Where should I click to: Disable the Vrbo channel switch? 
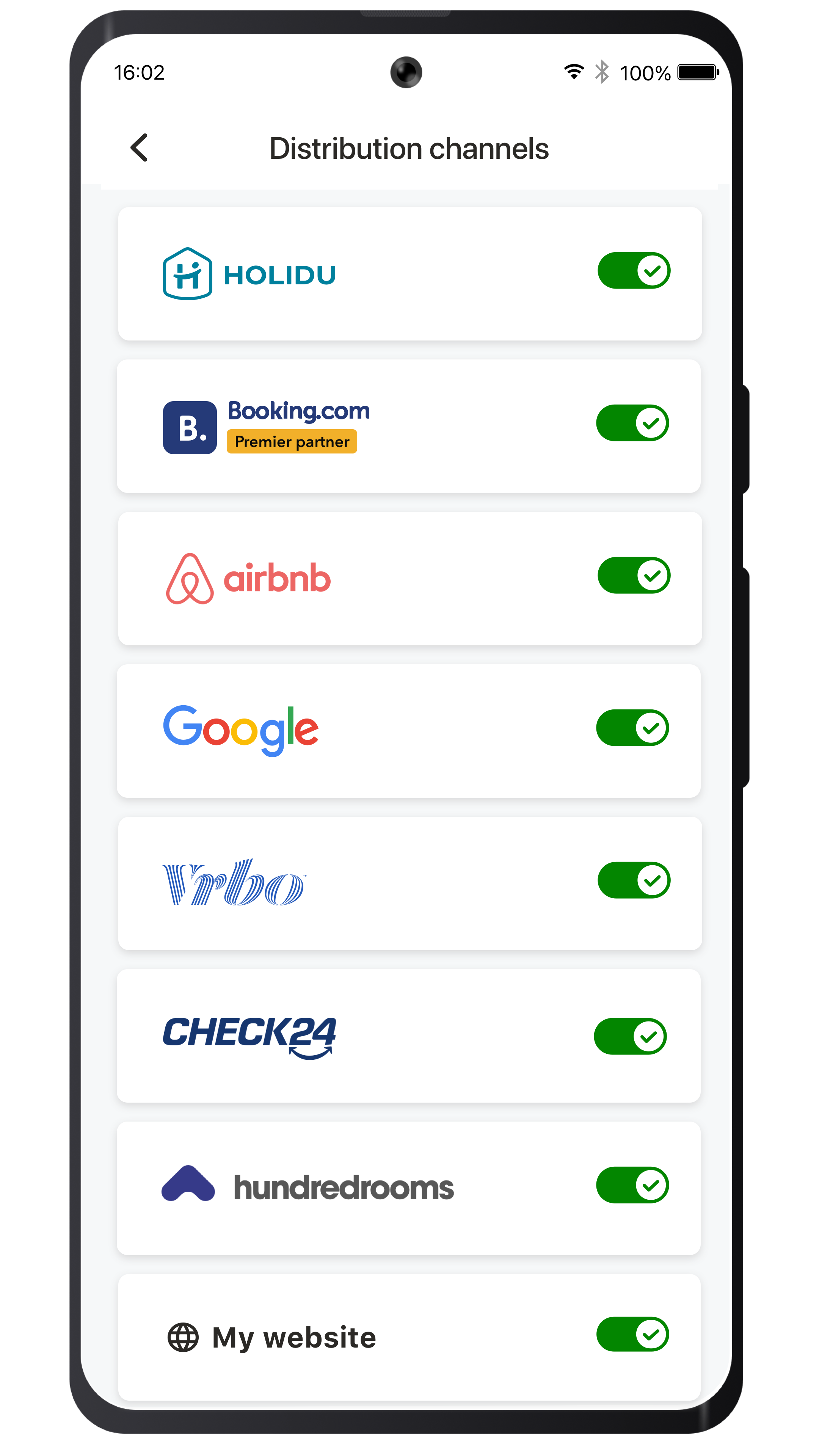(632, 880)
